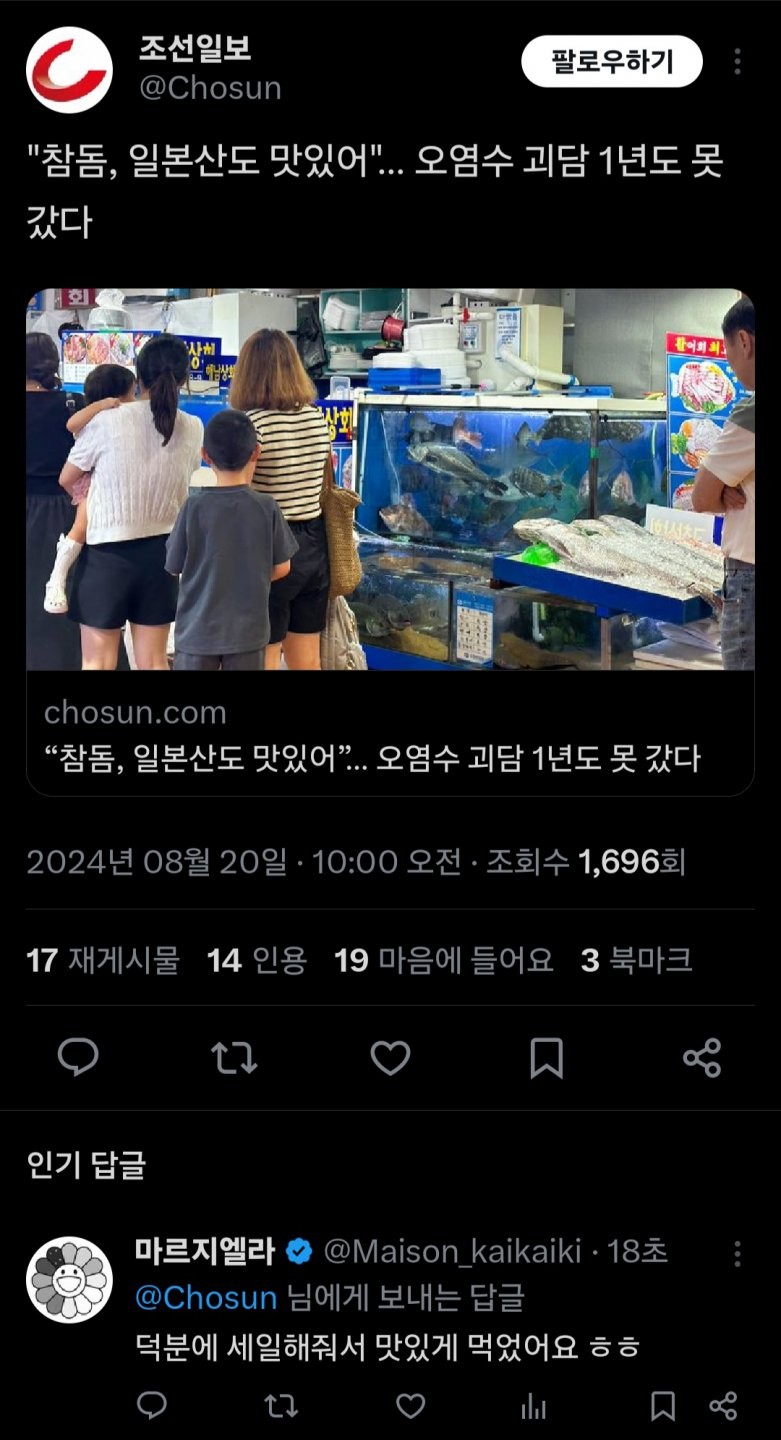Repost 조선일보's post
Viewport: 781px width, 1440px height.
(234, 1057)
